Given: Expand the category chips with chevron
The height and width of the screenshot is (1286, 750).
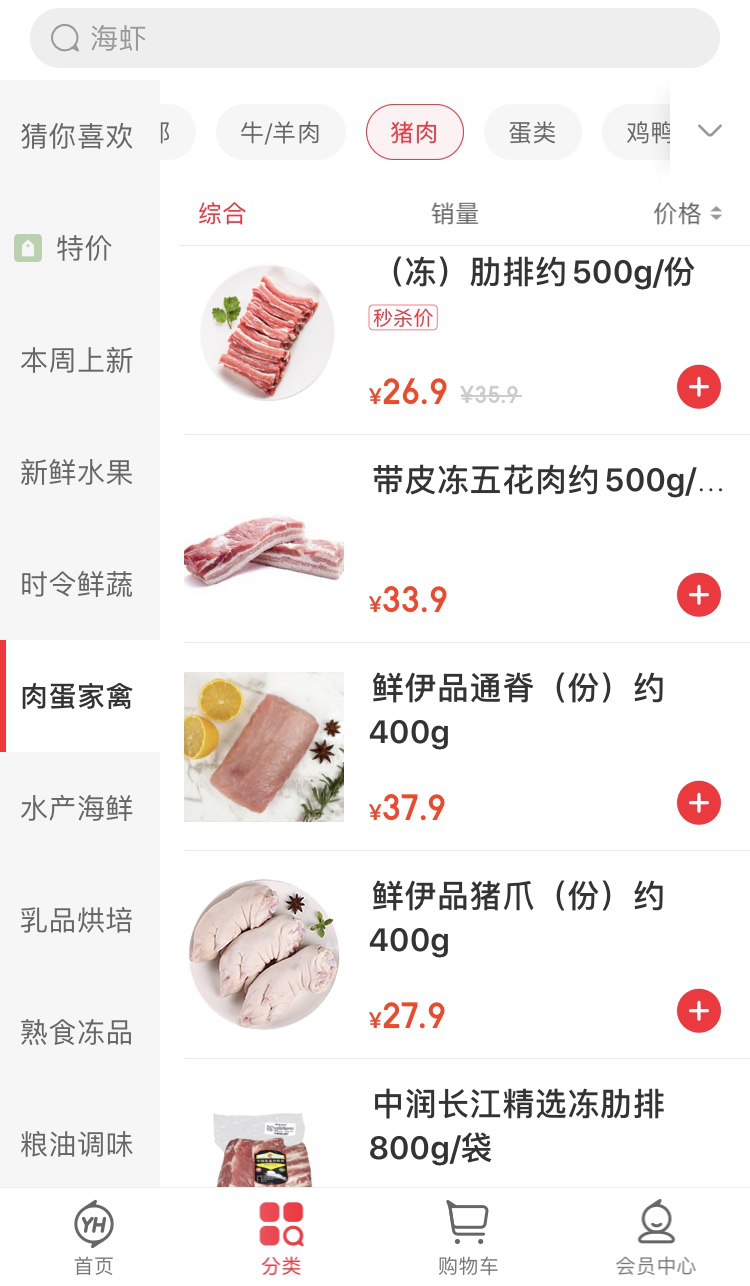Looking at the screenshot, I should [709, 130].
